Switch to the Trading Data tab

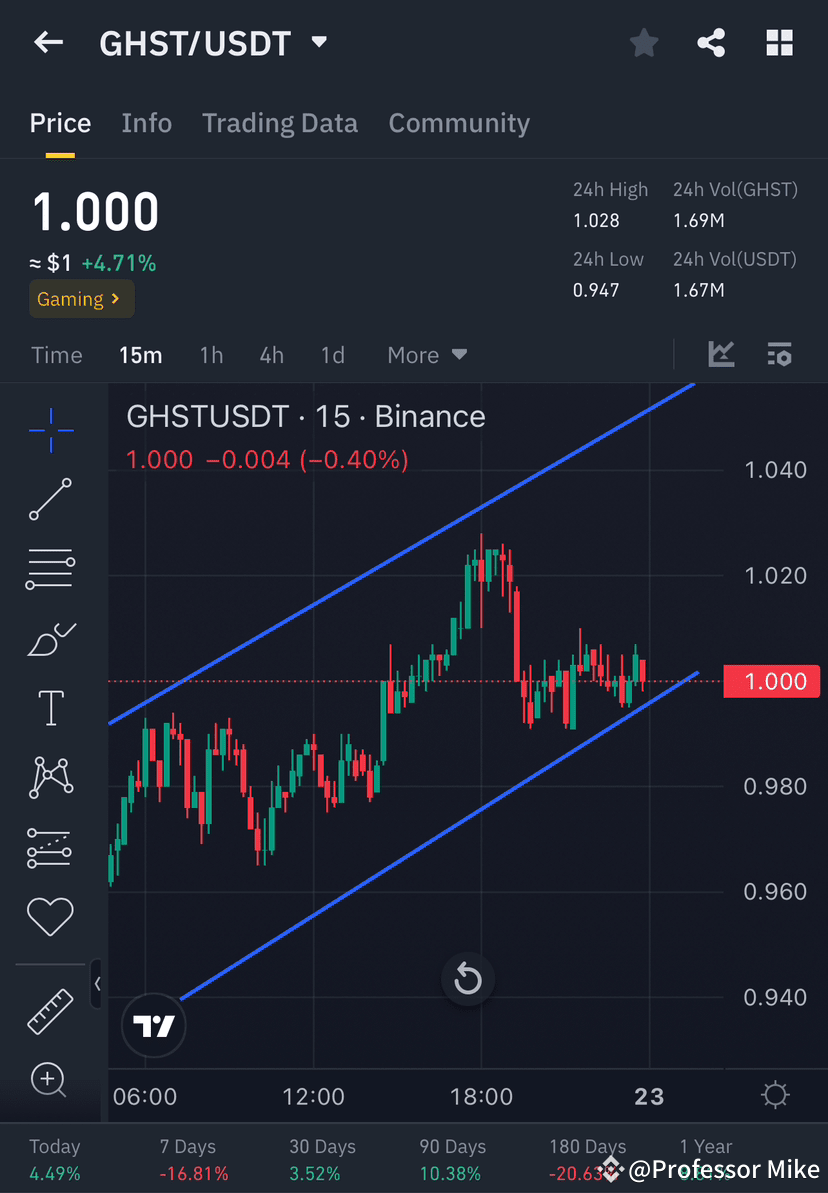point(280,122)
